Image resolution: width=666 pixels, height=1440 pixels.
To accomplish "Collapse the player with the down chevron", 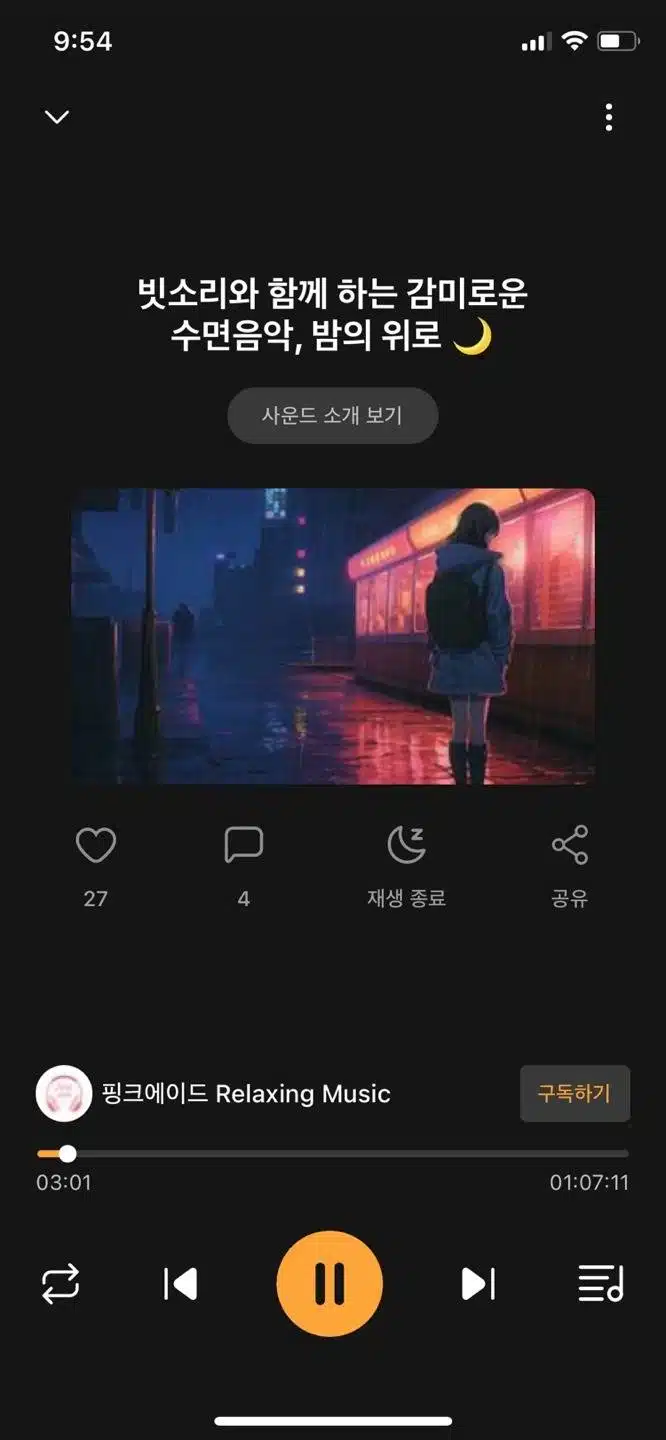I will point(57,117).
